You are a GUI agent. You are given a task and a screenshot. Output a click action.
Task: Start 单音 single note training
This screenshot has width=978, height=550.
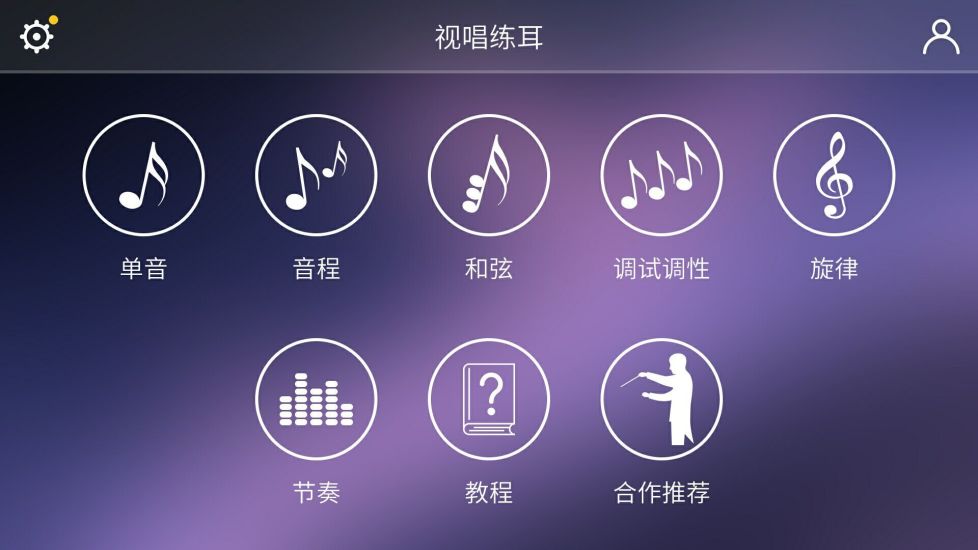tap(143, 175)
